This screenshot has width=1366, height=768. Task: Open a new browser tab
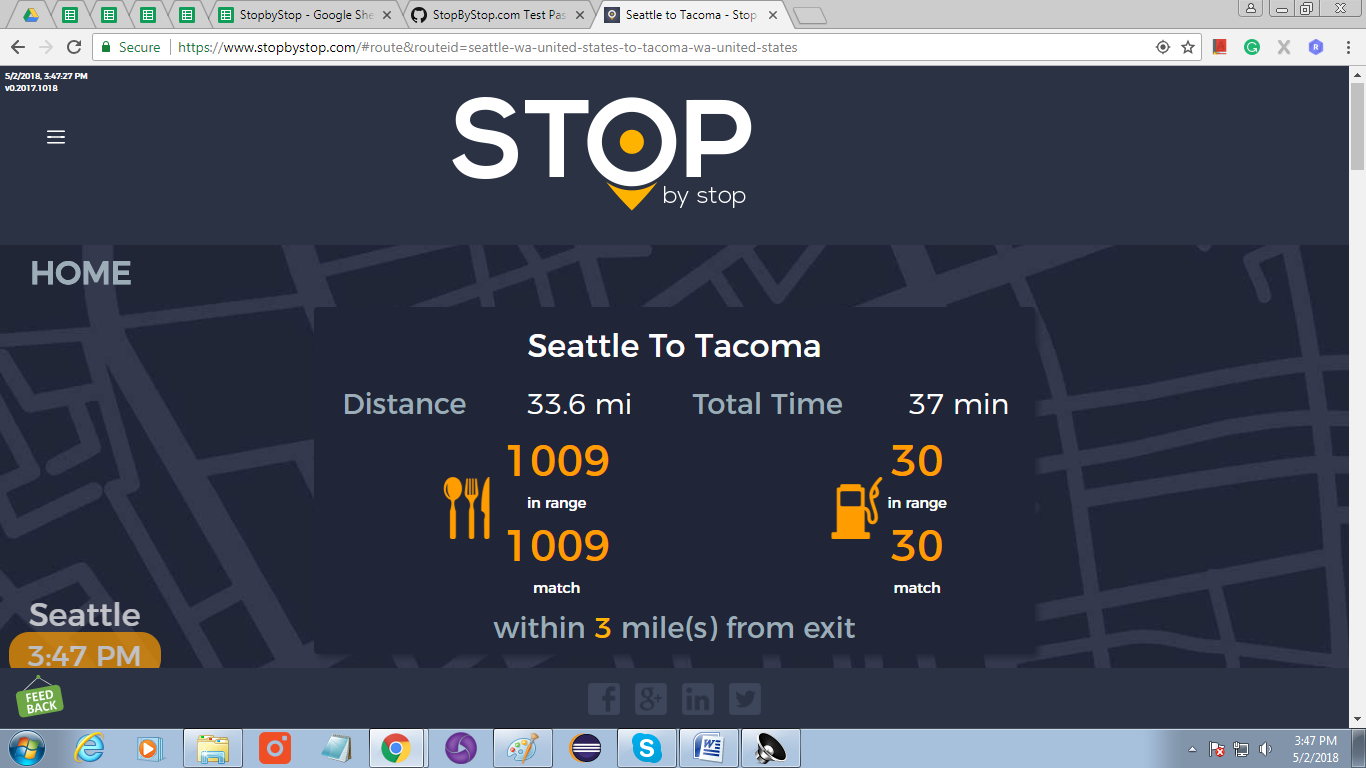[x=809, y=15]
